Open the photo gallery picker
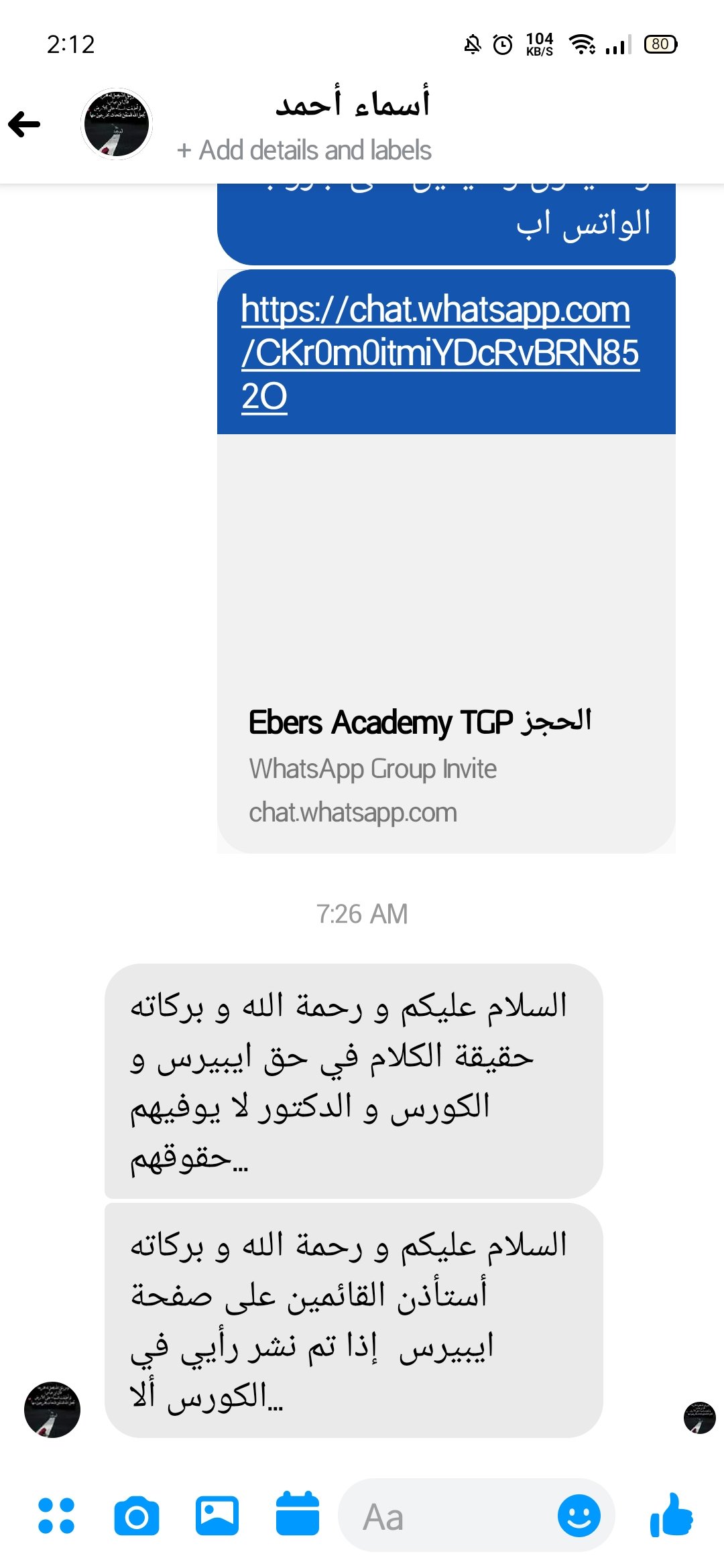This screenshot has width=724, height=1568. click(217, 1516)
